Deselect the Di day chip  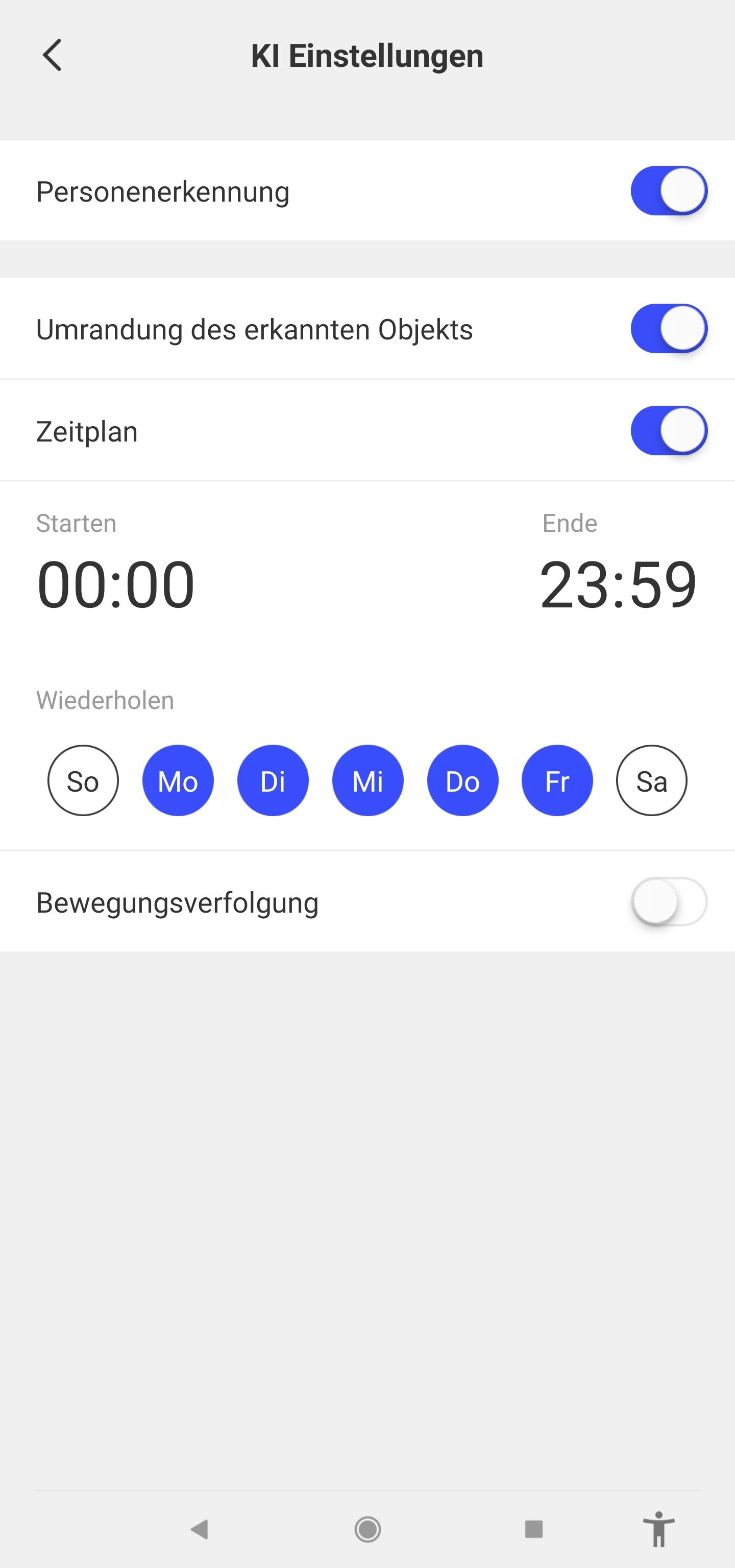(x=273, y=780)
